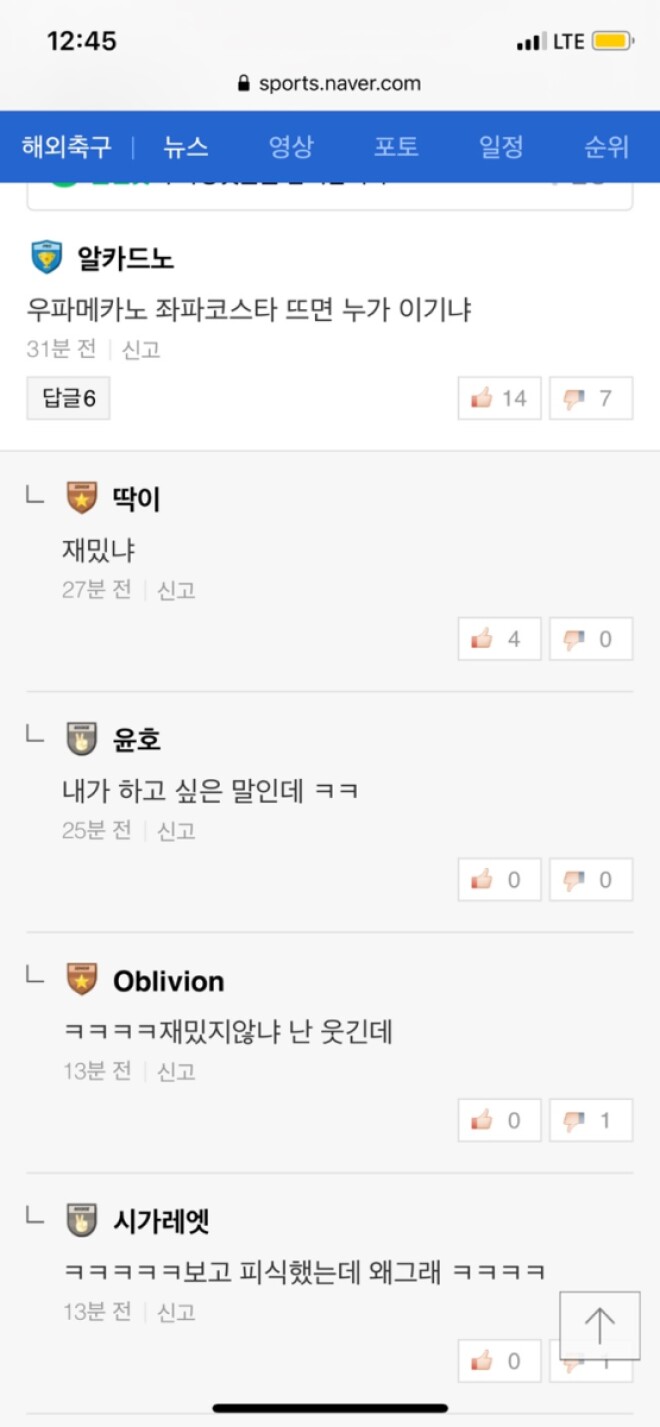Viewport: 660px width, 1427px height.
Task: Report 알카드노's comment via 신고
Action: pos(141,349)
